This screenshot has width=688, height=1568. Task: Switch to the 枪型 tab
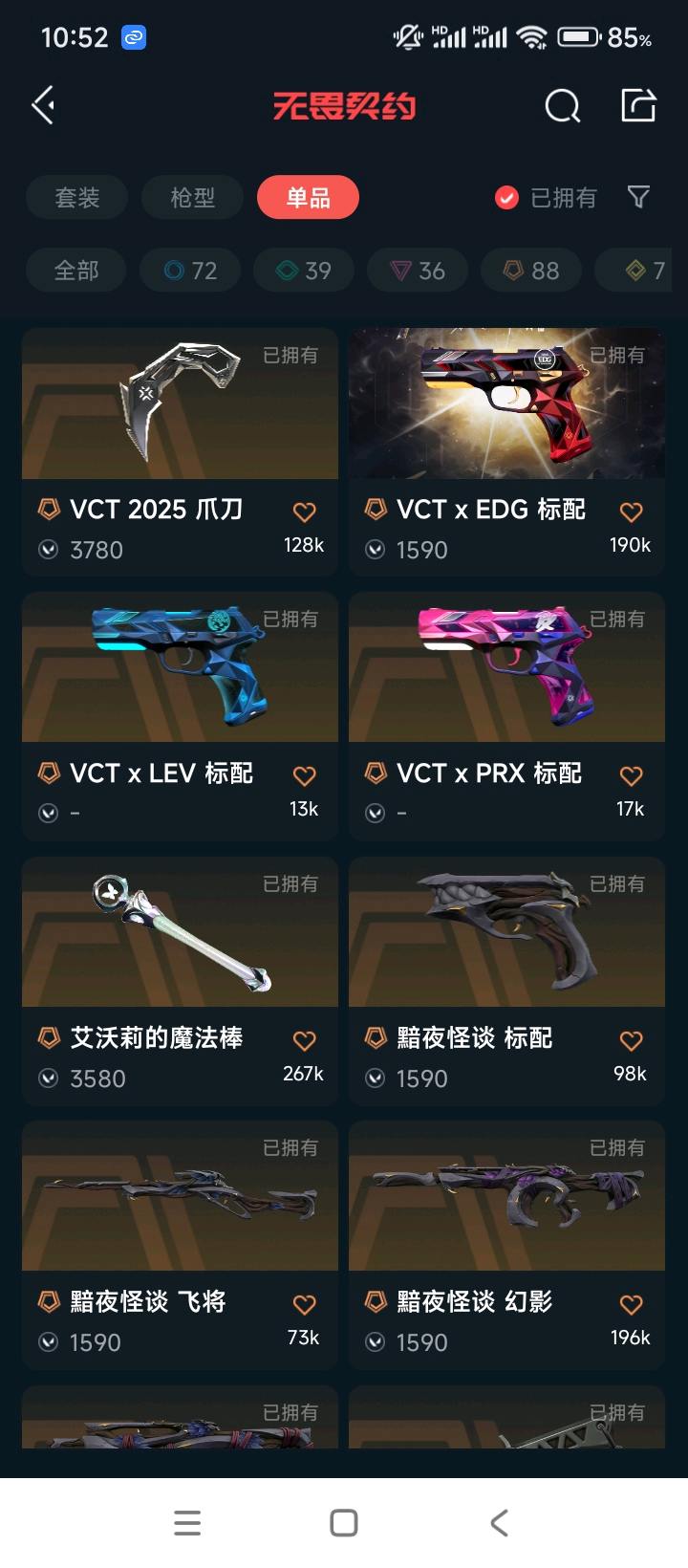click(x=192, y=198)
